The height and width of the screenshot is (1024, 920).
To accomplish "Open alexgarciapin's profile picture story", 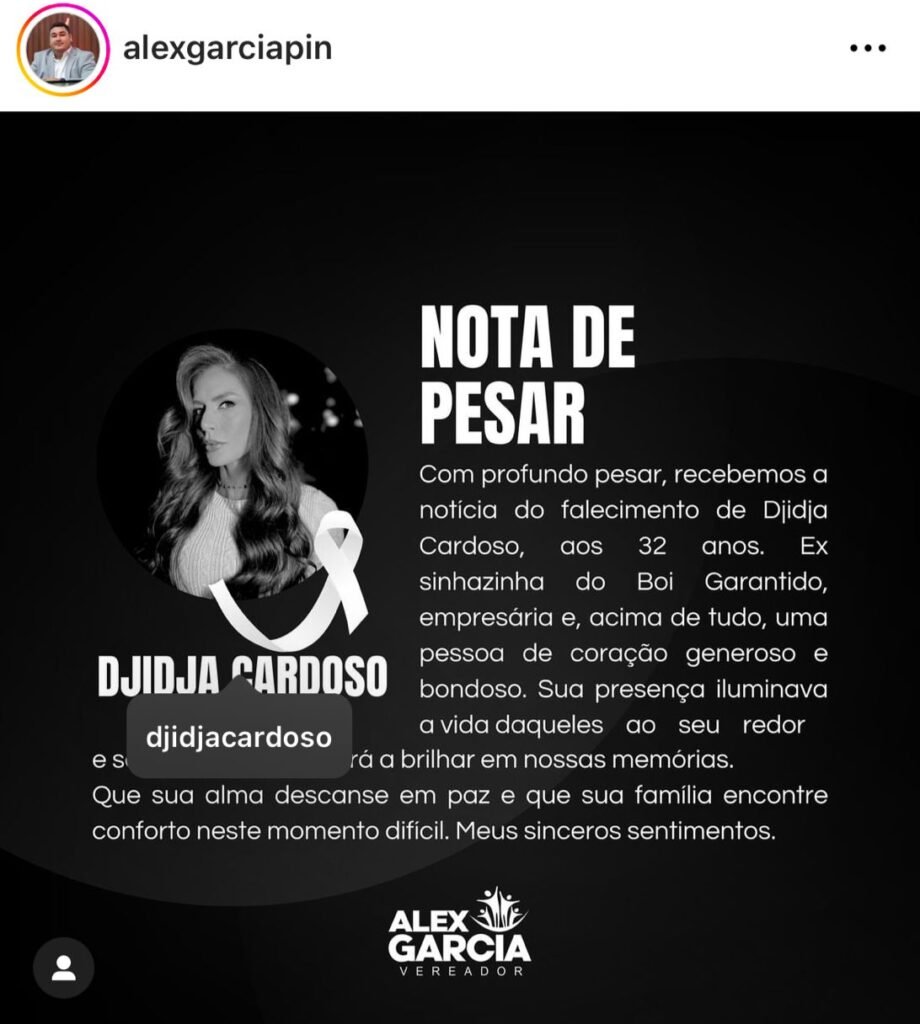I will click(62, 50).
